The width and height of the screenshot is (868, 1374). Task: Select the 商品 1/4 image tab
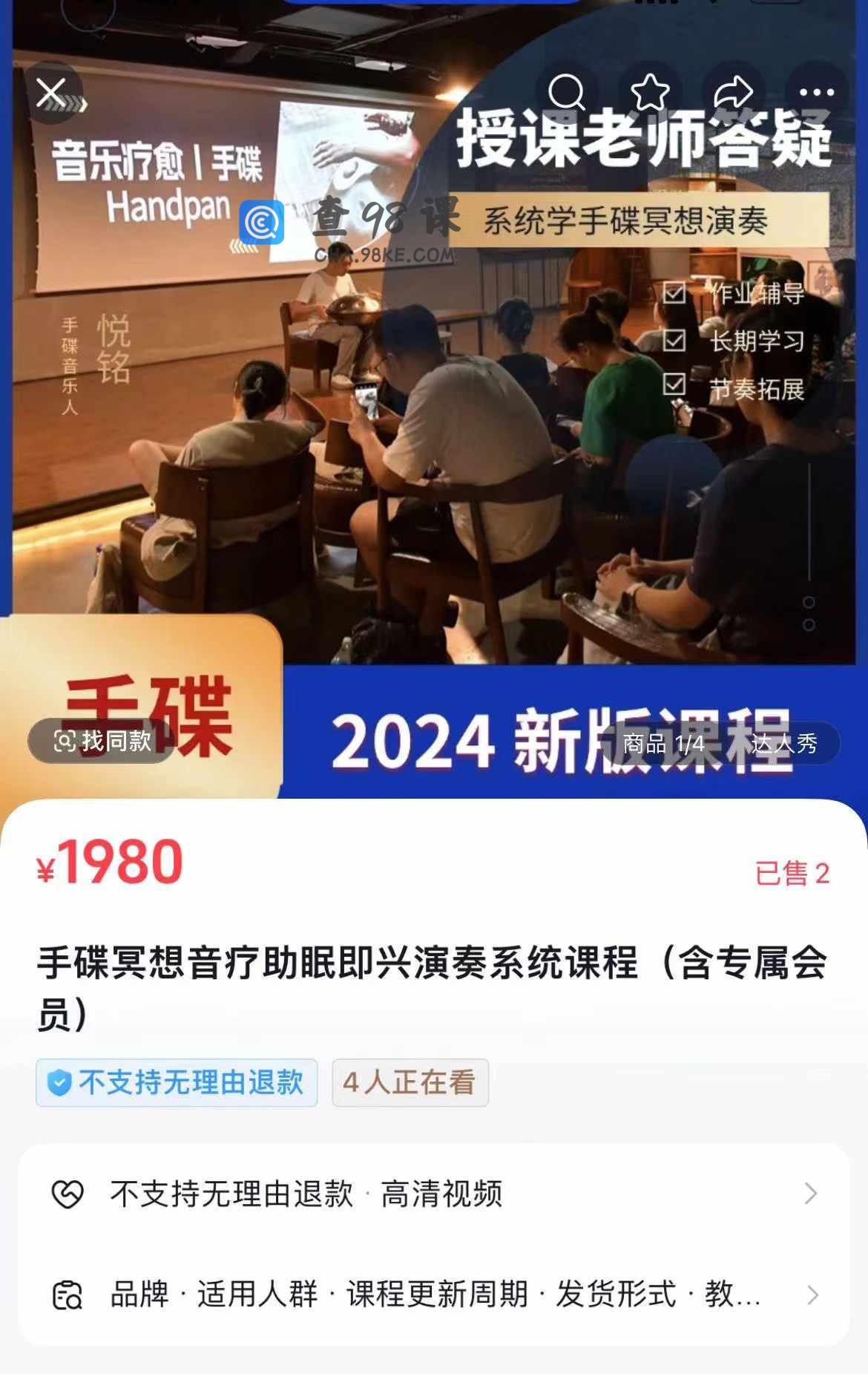662,743
